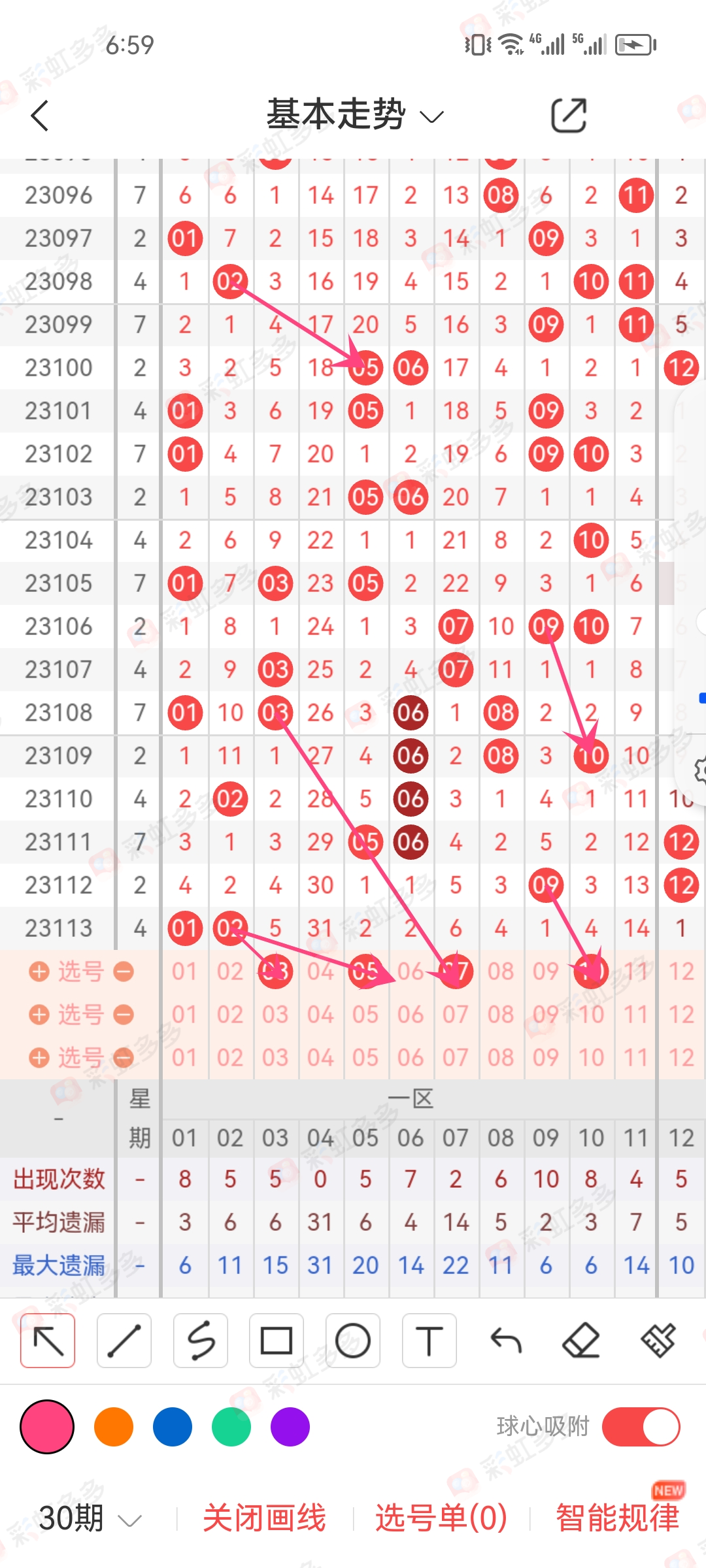Screen dimensions: 706x1568
Task: Pick the blue drawing color
Action: (172, 1428)
